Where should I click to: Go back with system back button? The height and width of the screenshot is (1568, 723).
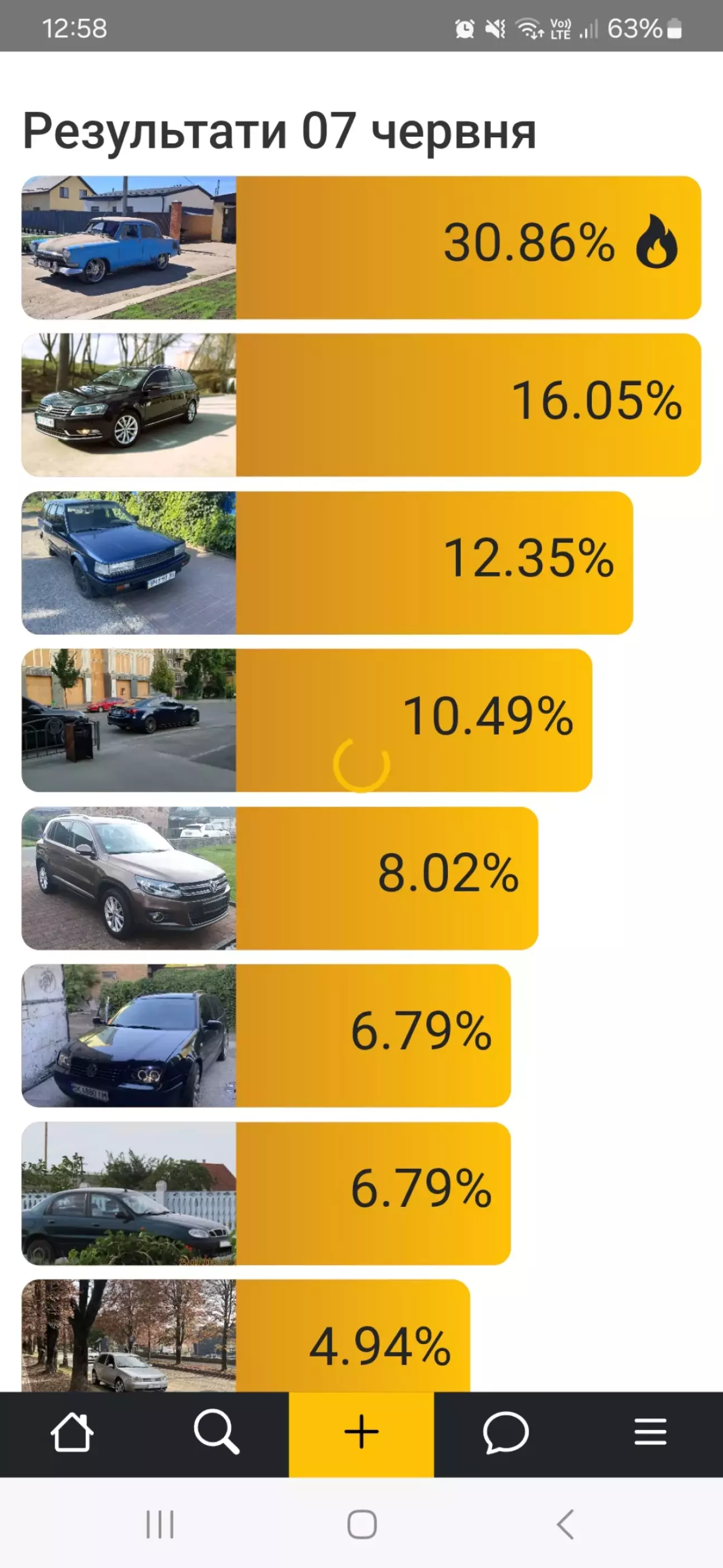coord(565,1524)
